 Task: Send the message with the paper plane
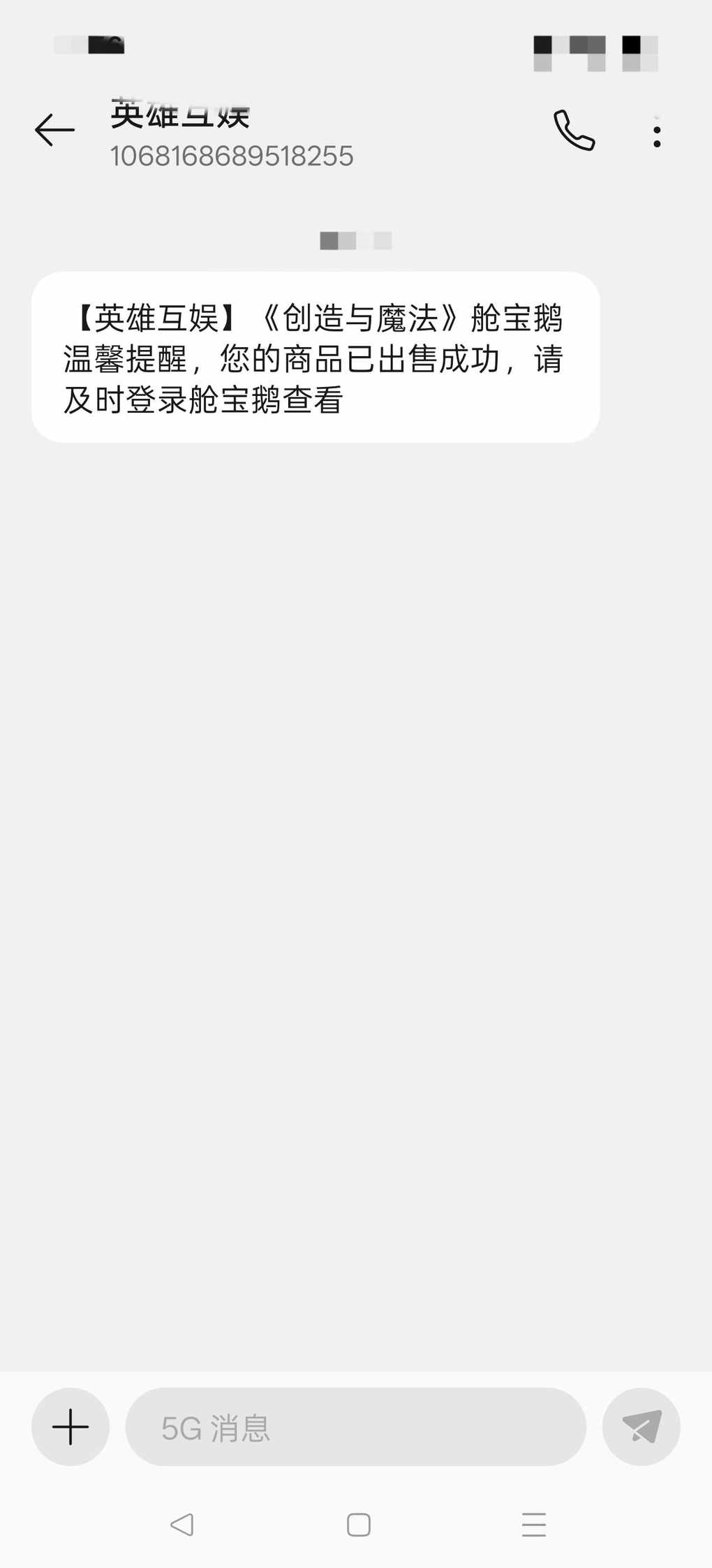tap(641, 1426)
